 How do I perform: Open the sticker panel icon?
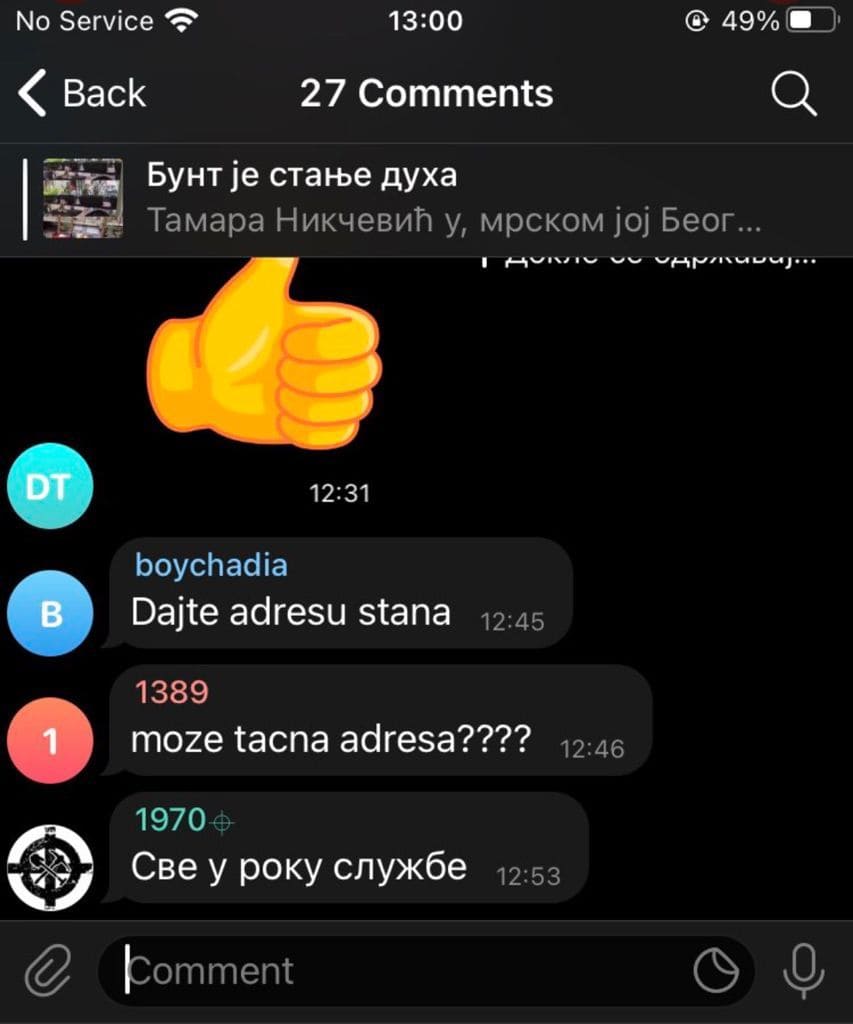click(x=716, y=971)
